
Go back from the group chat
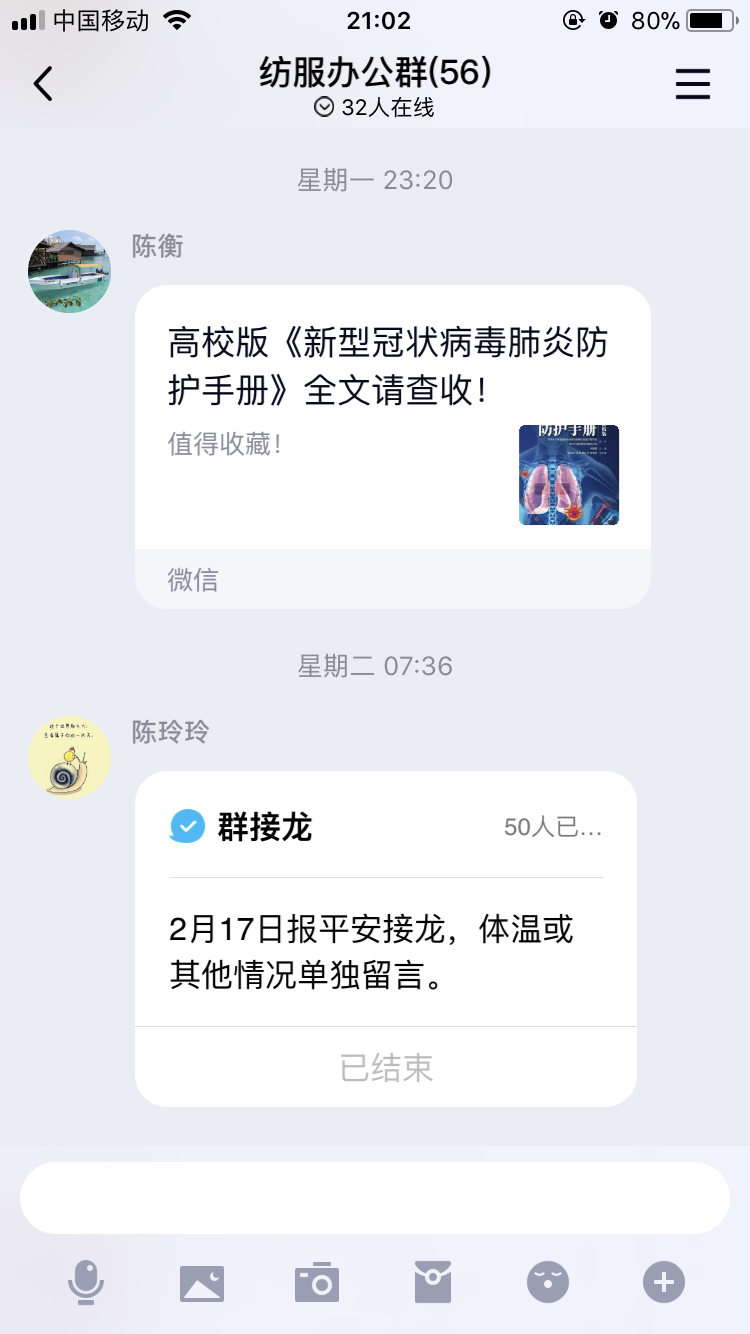43,84
